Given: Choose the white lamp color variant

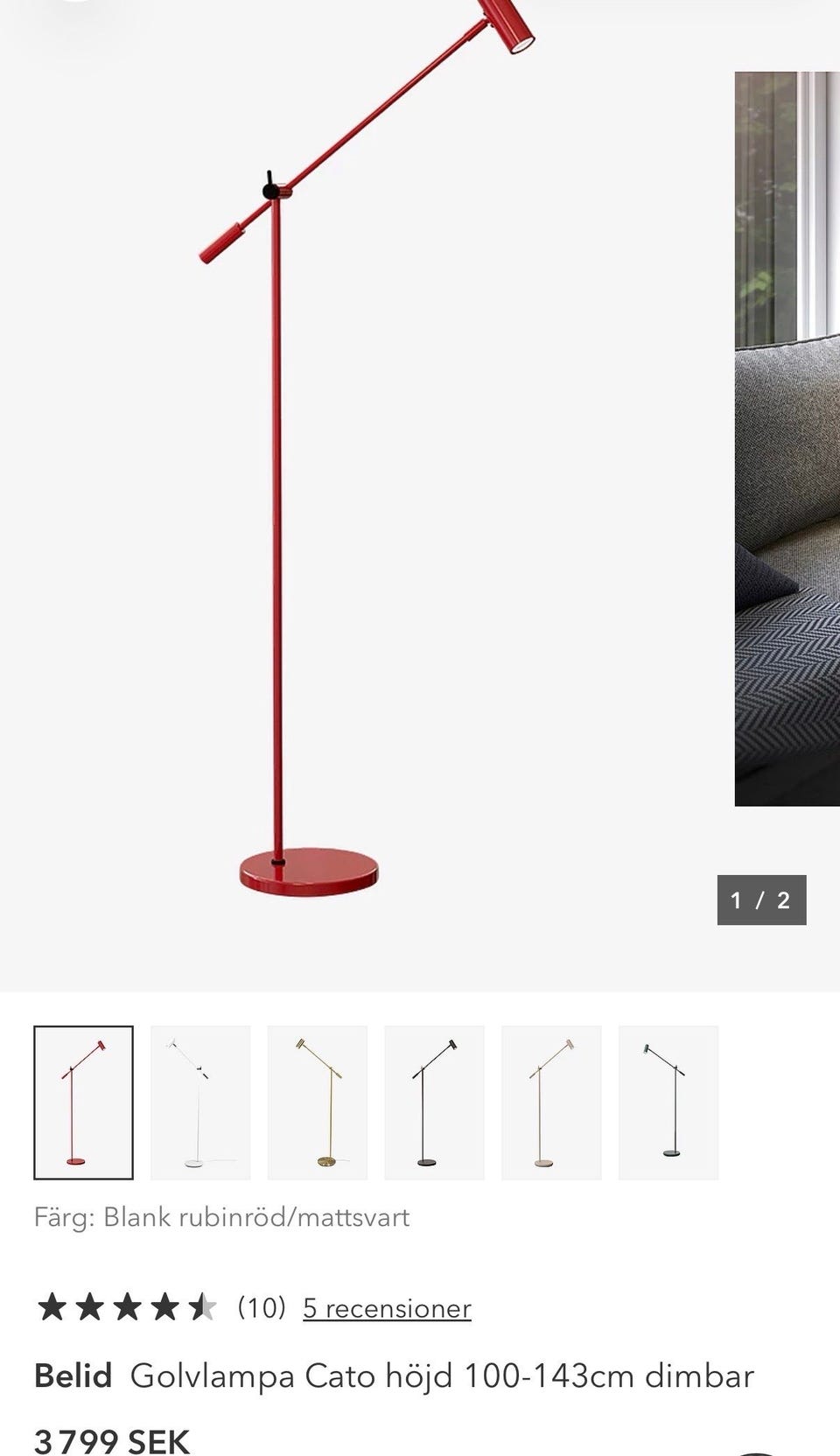Looking at the screenshot, I should point(200,1102).
